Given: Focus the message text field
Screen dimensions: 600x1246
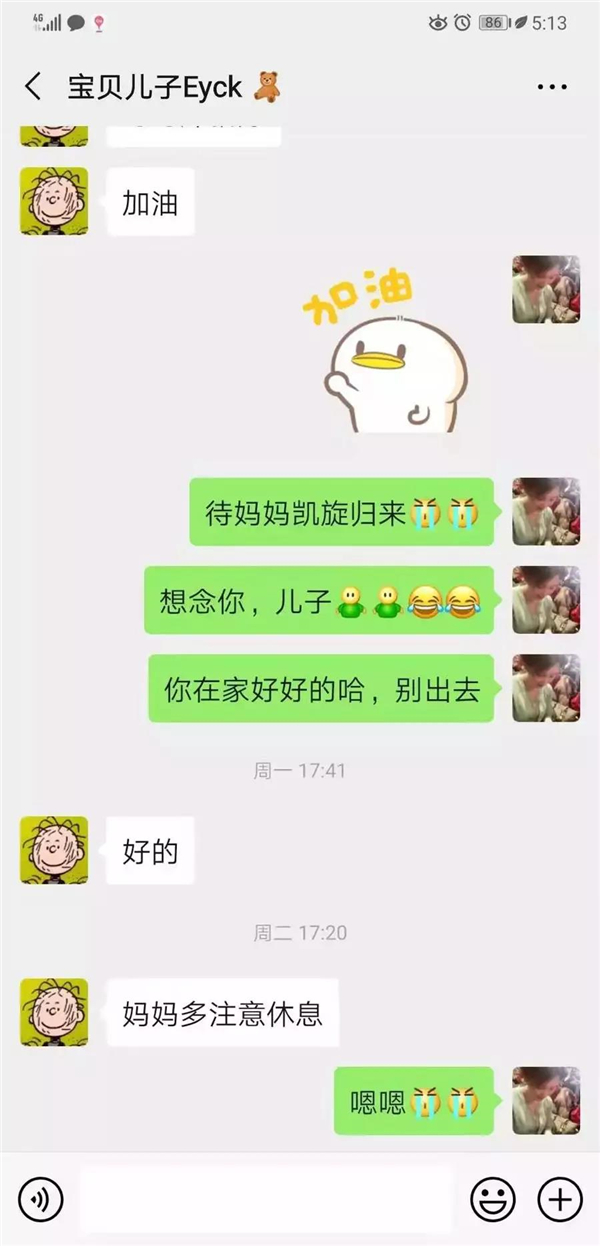Looking at the screenshot, I should click(x=266, y=1198).
